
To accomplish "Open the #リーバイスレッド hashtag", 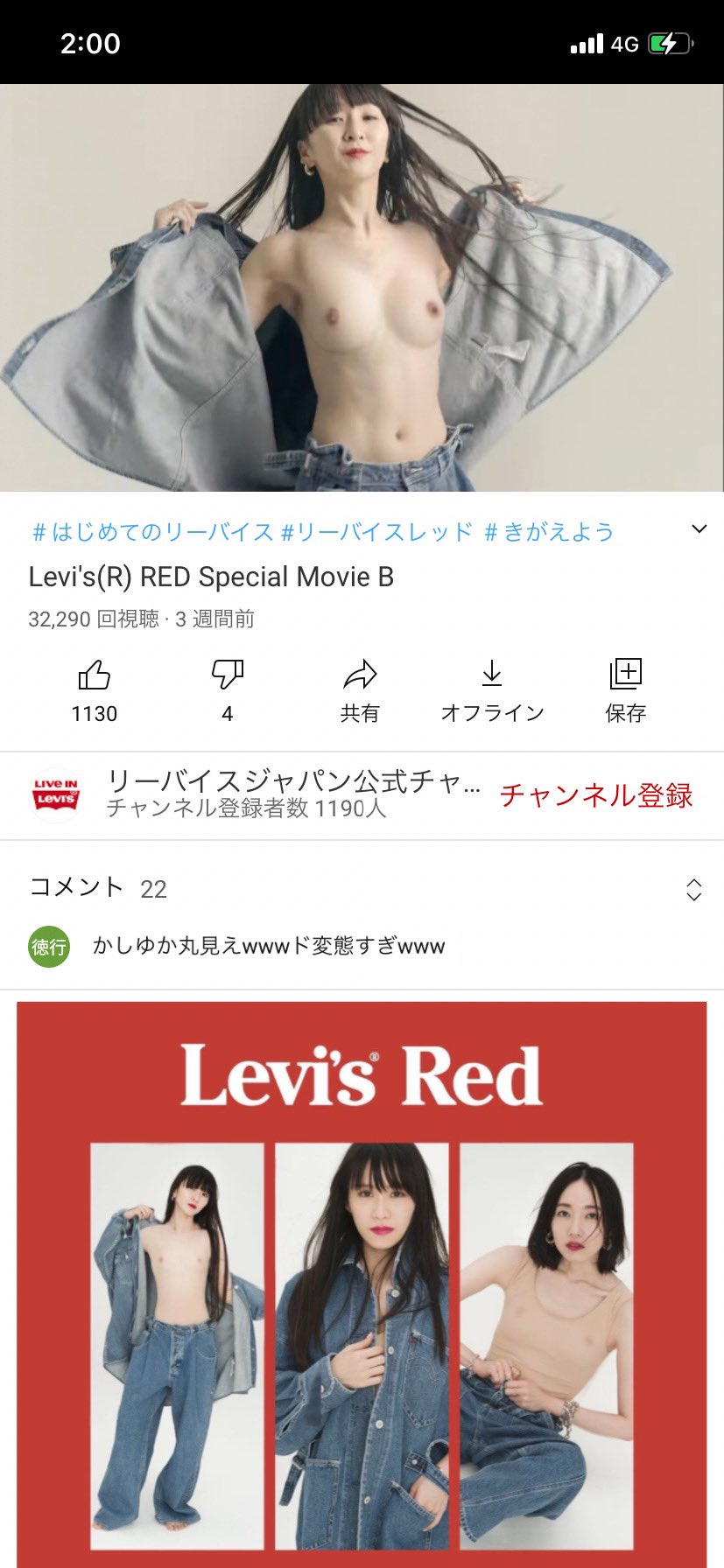I will pyautogui.click(x=376, y=531).
